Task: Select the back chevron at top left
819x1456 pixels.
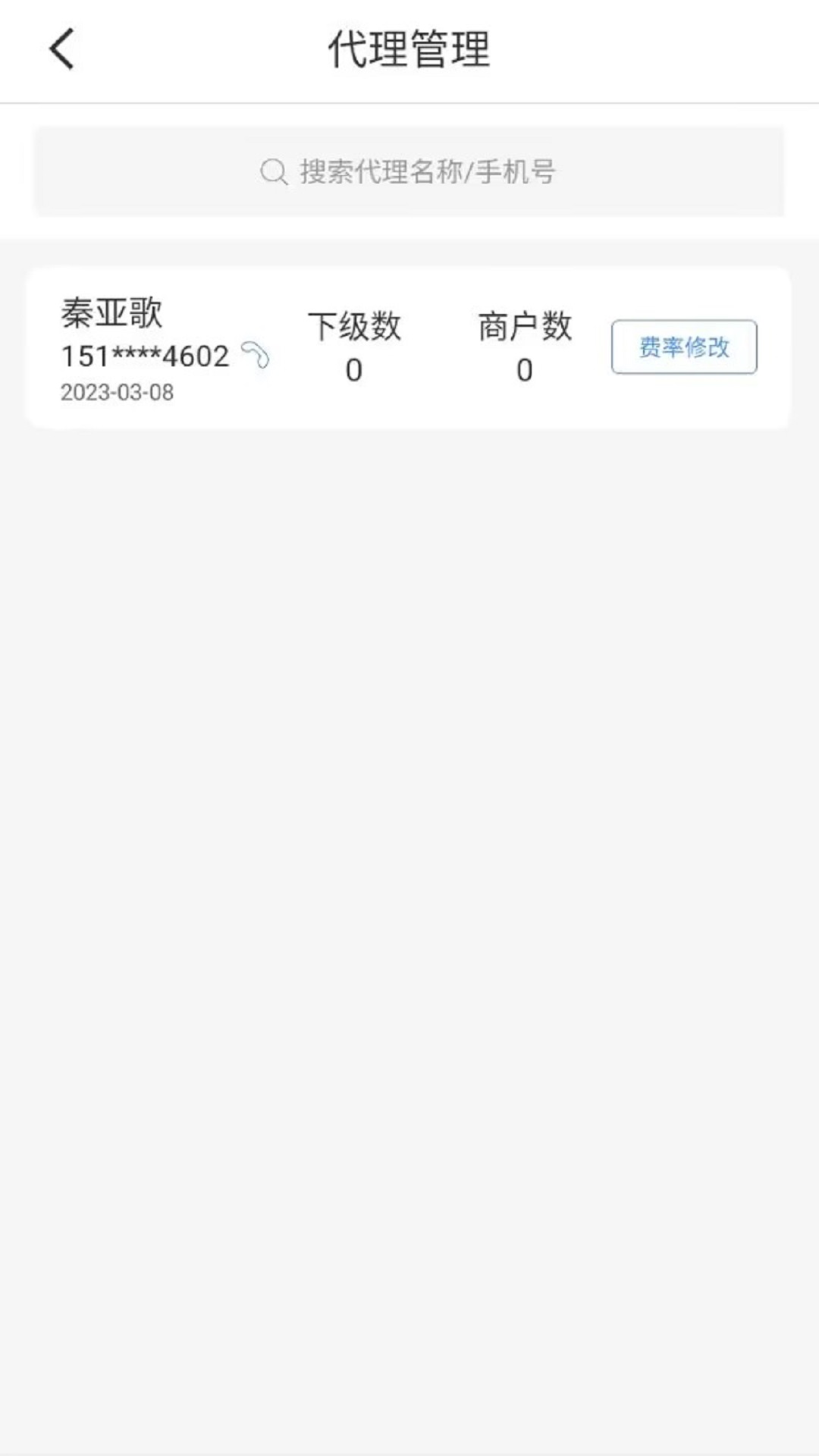Action: pos(61,50)
